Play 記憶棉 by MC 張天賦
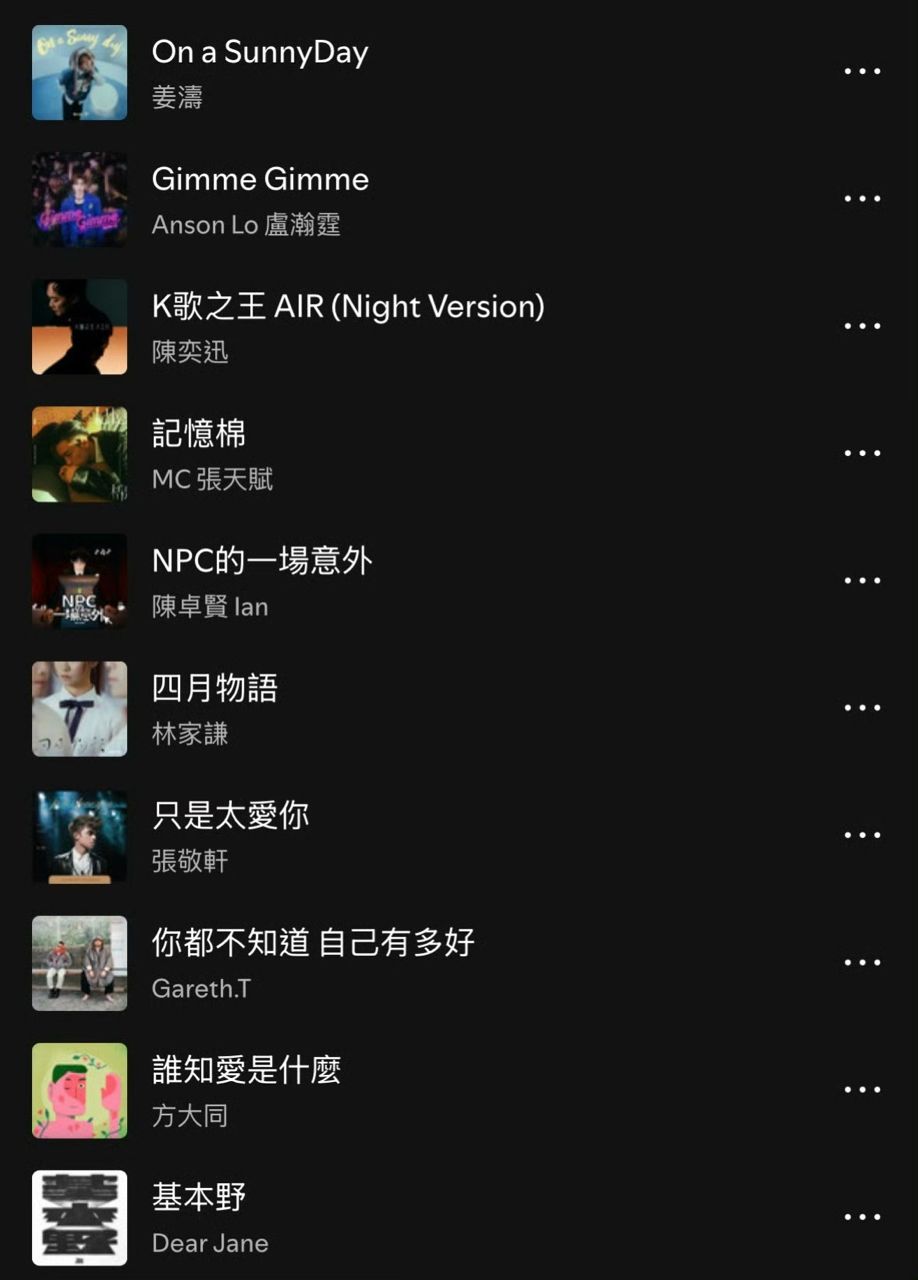This screenshot has width=918, height=1280. (199, 434)
